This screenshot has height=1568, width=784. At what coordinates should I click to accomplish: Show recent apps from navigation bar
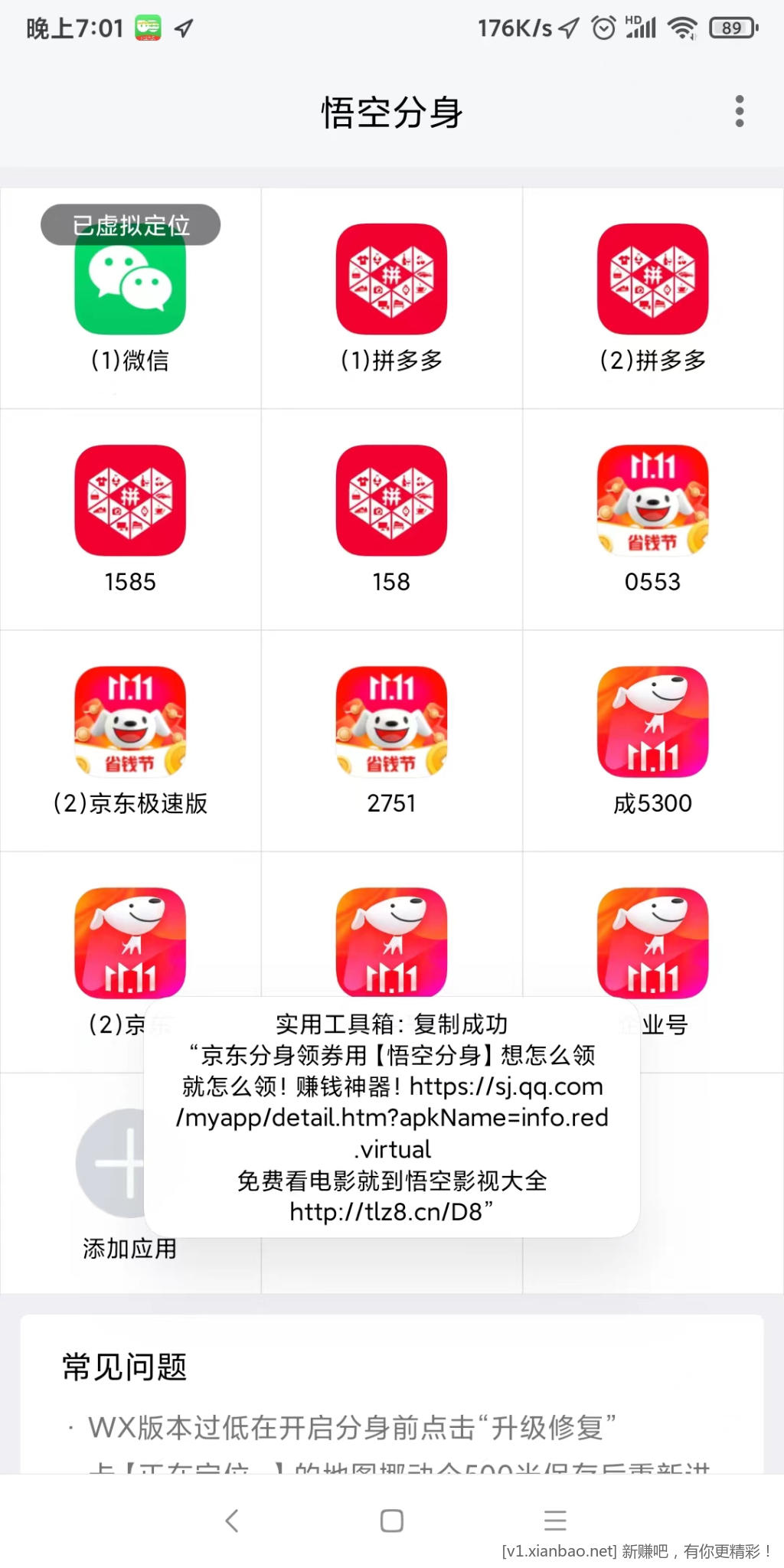click(x=554, y=1521)
